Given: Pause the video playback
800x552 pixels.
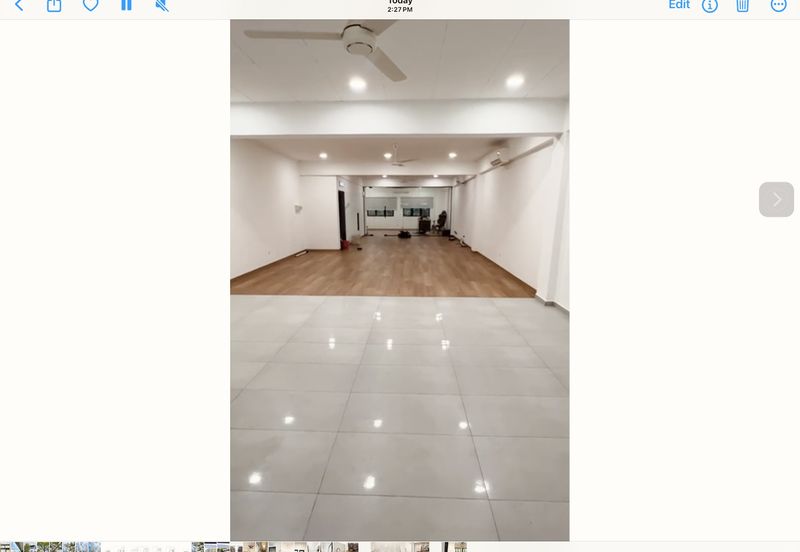Looking at the screenshot, I should click(x=126, y=5).
